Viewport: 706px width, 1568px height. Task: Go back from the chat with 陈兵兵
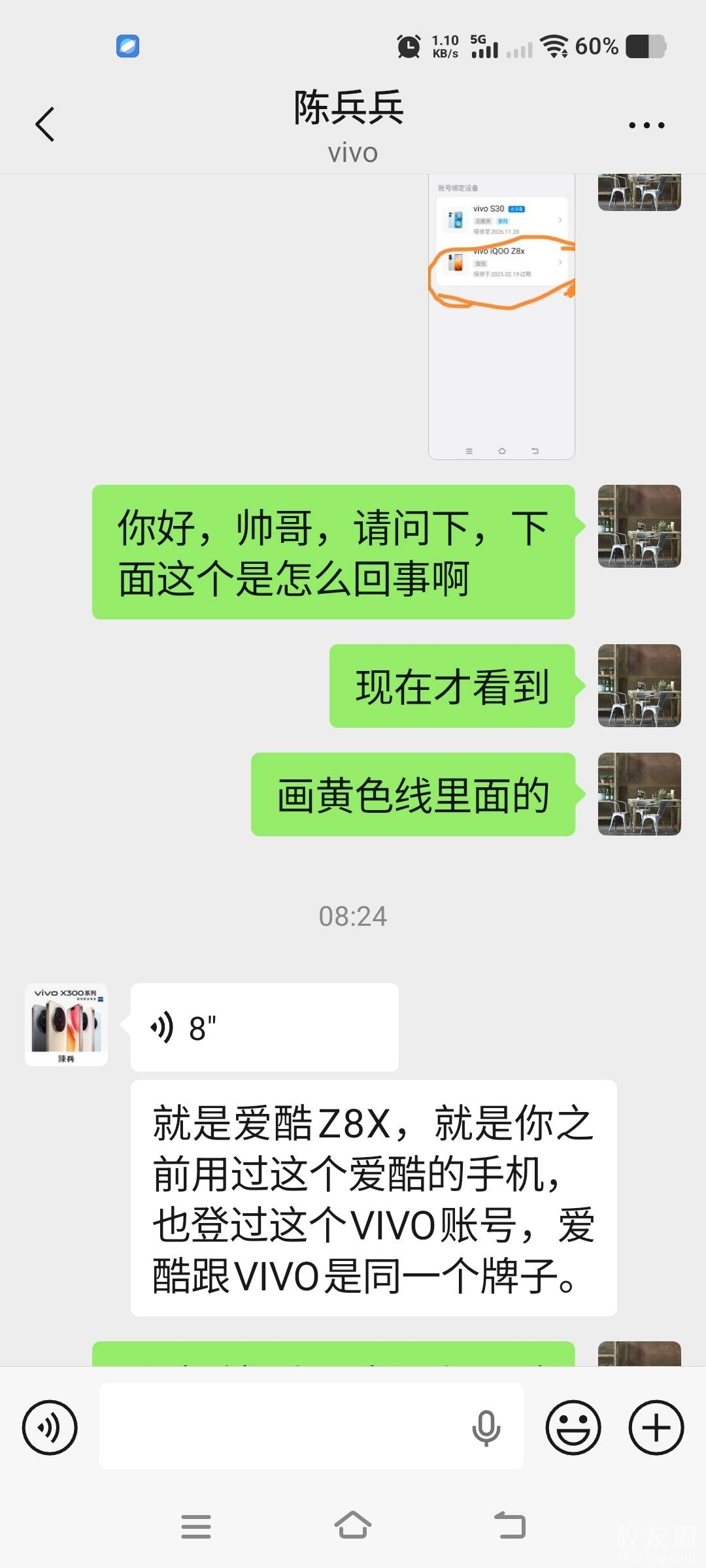[44, 124]
